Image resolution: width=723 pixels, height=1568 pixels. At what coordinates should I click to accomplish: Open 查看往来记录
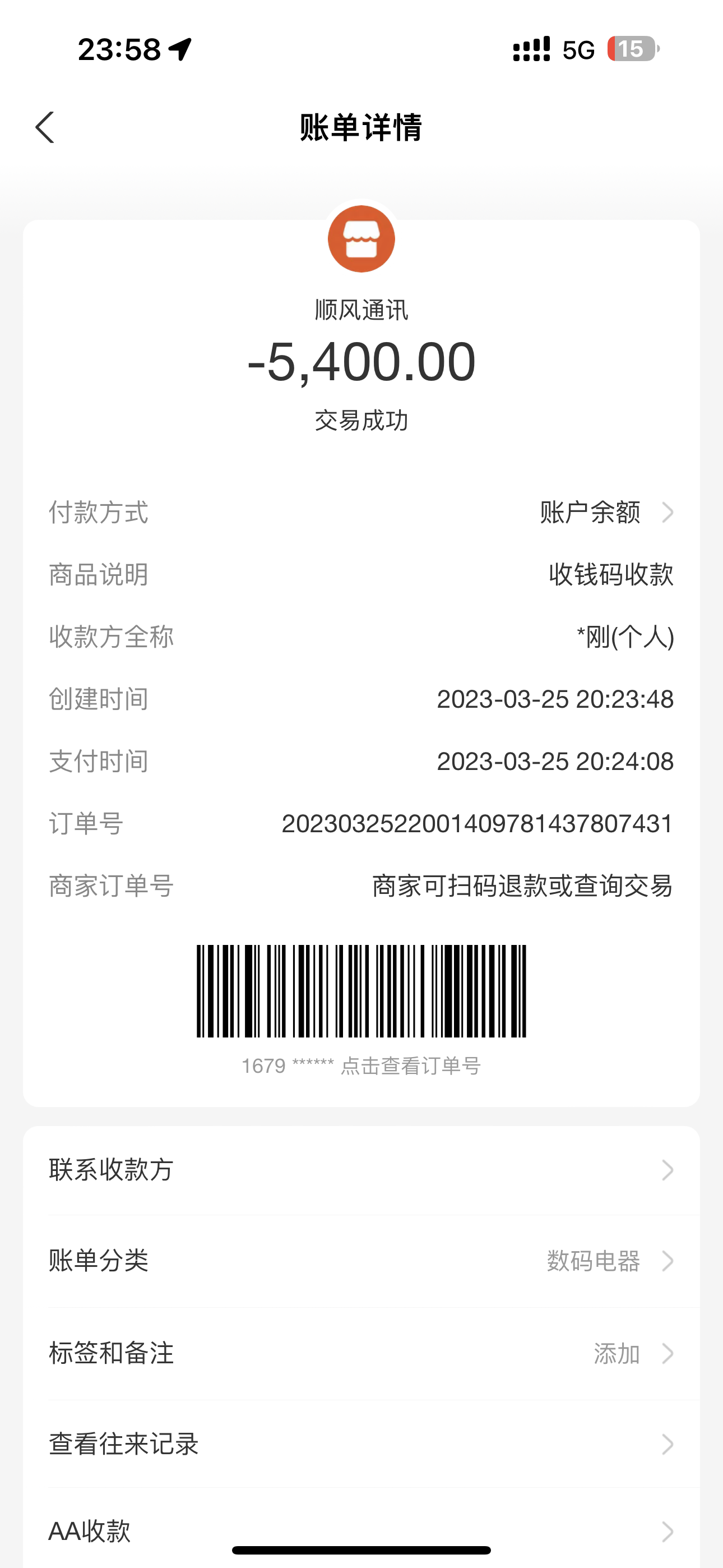pos(361,1444)
